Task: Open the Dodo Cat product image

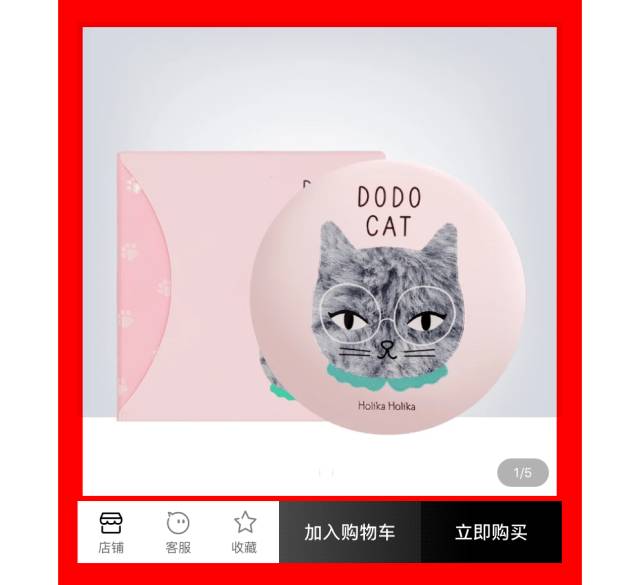Action: [x=319, y=262]
